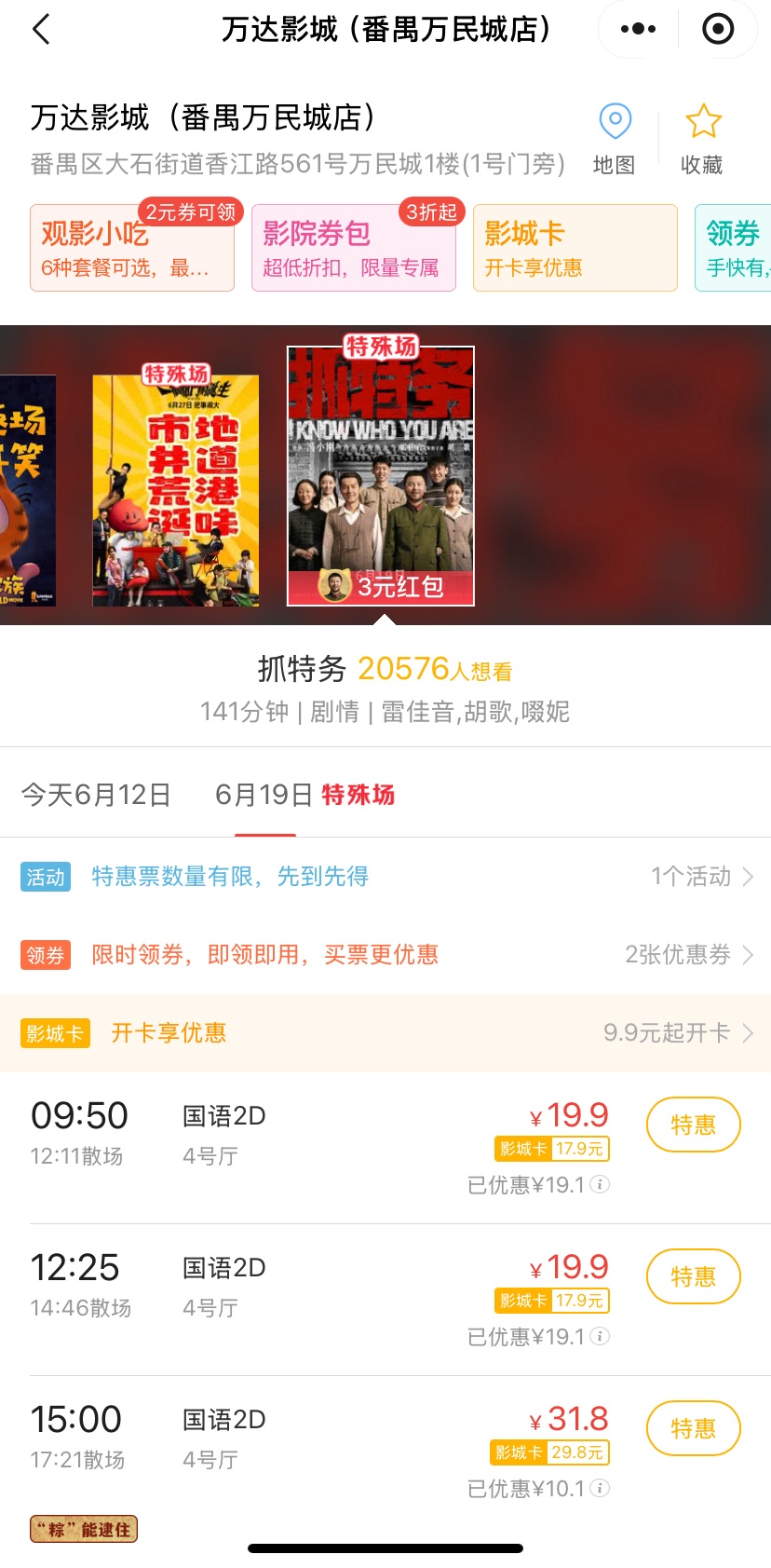Tap 特惠 for the 15:00 showing

point(694,1428)
